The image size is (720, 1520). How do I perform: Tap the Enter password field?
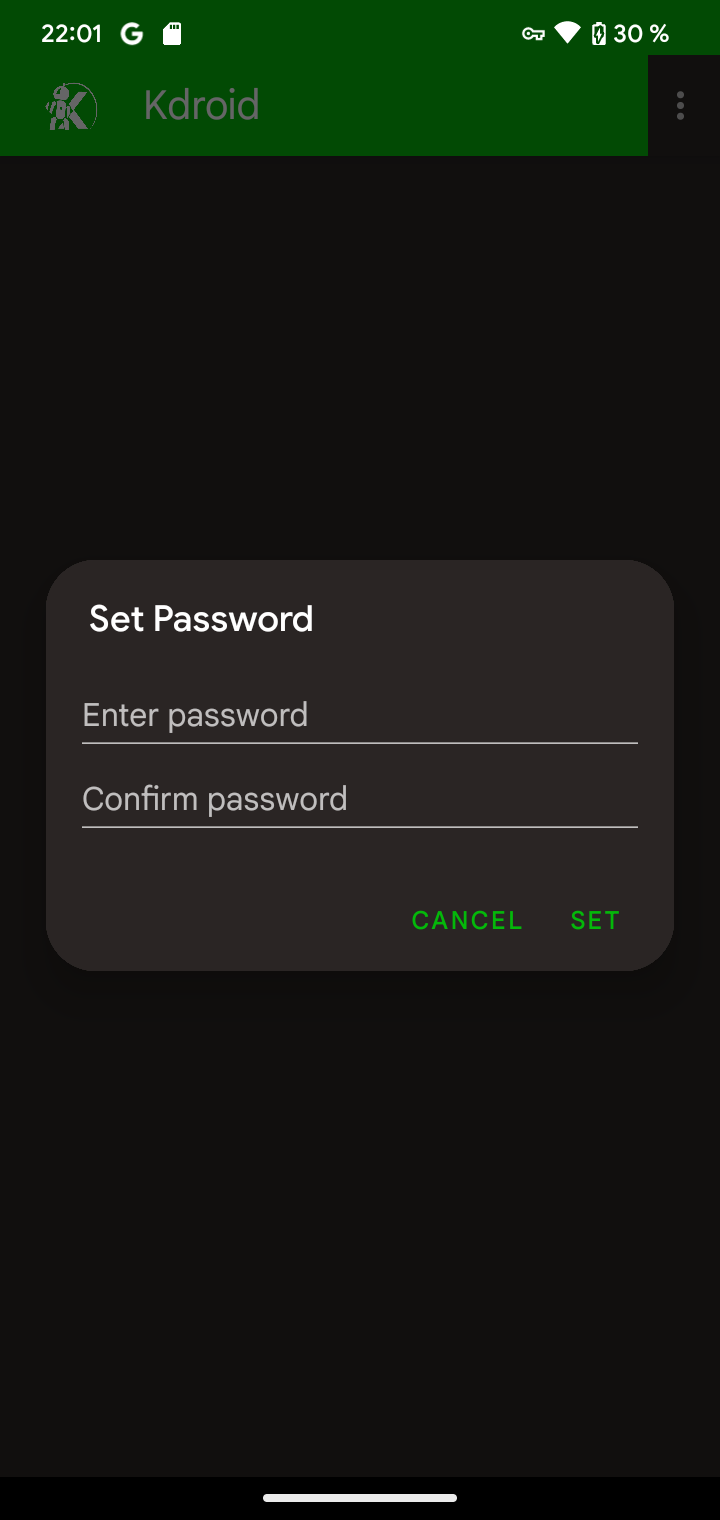[x=359, y=716]
